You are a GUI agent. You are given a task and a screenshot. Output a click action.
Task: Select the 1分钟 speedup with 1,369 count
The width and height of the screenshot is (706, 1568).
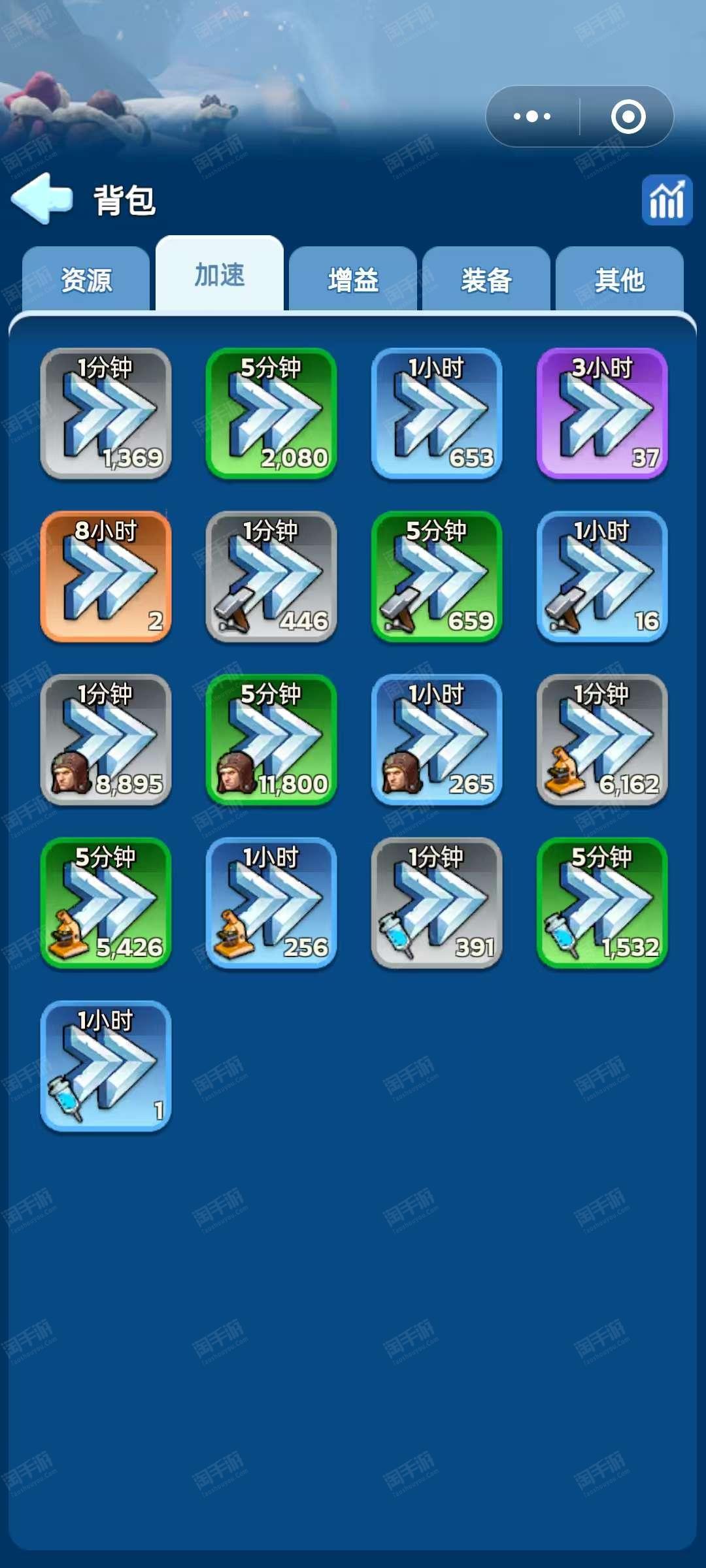tap(106, 414)
